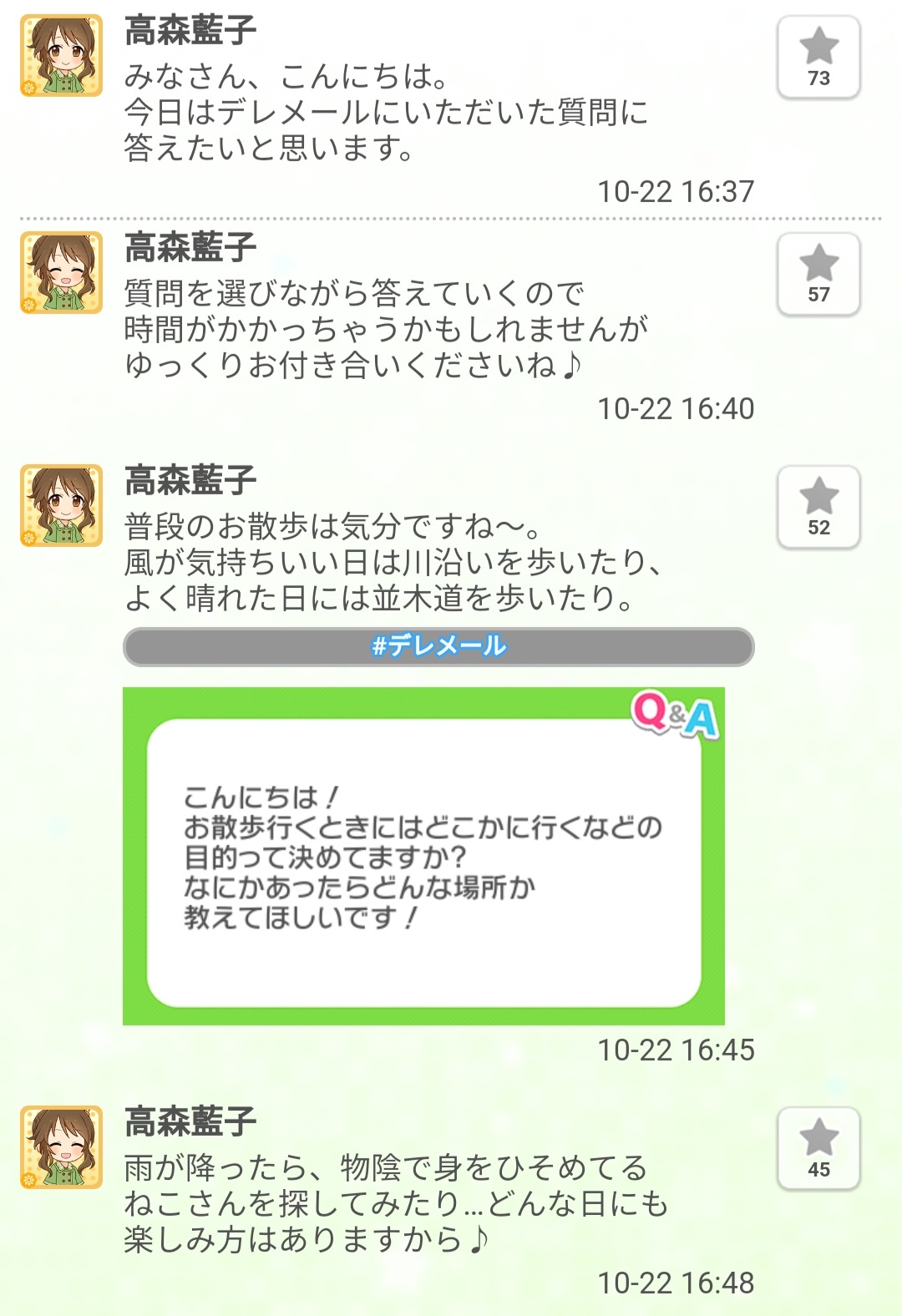This screenshot has height=1316, width=902.
Task: Star the 10-22 16:37 greeting post
Action: coord(818,57)
